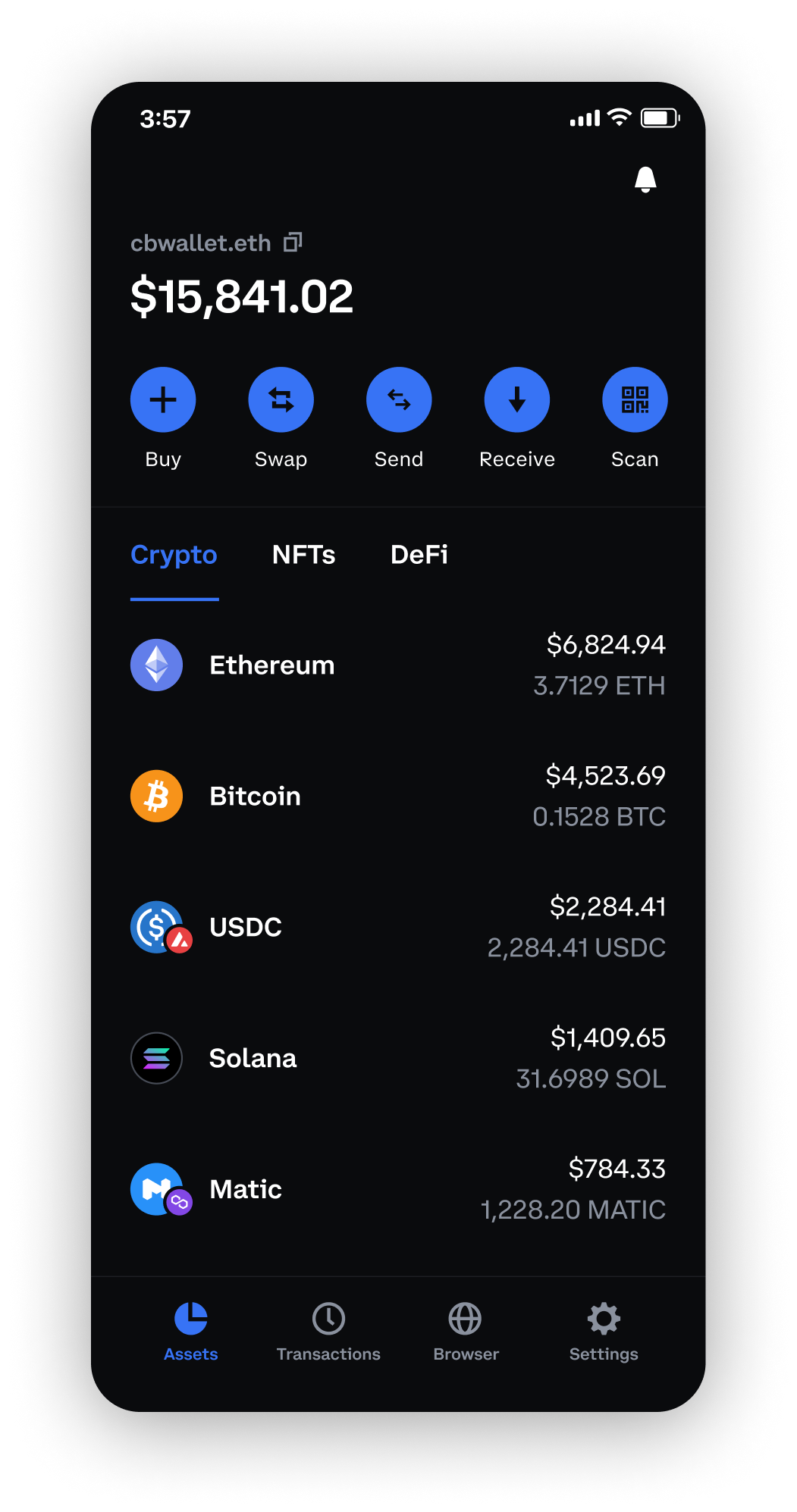Tap Send to transfer crypto
Image resolution: width=797 pixels, height=1512 pixels.
[399, 399]
